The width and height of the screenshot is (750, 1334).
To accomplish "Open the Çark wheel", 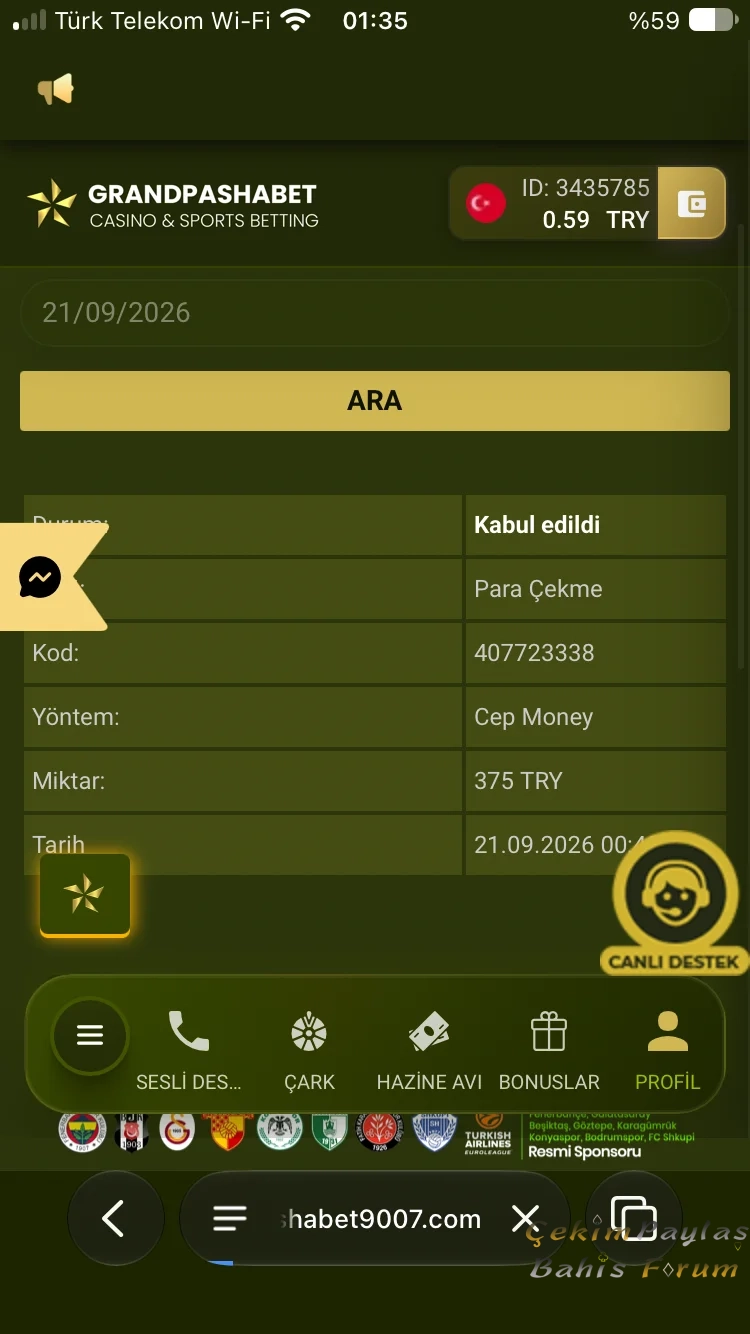I will click(309, 1050).
